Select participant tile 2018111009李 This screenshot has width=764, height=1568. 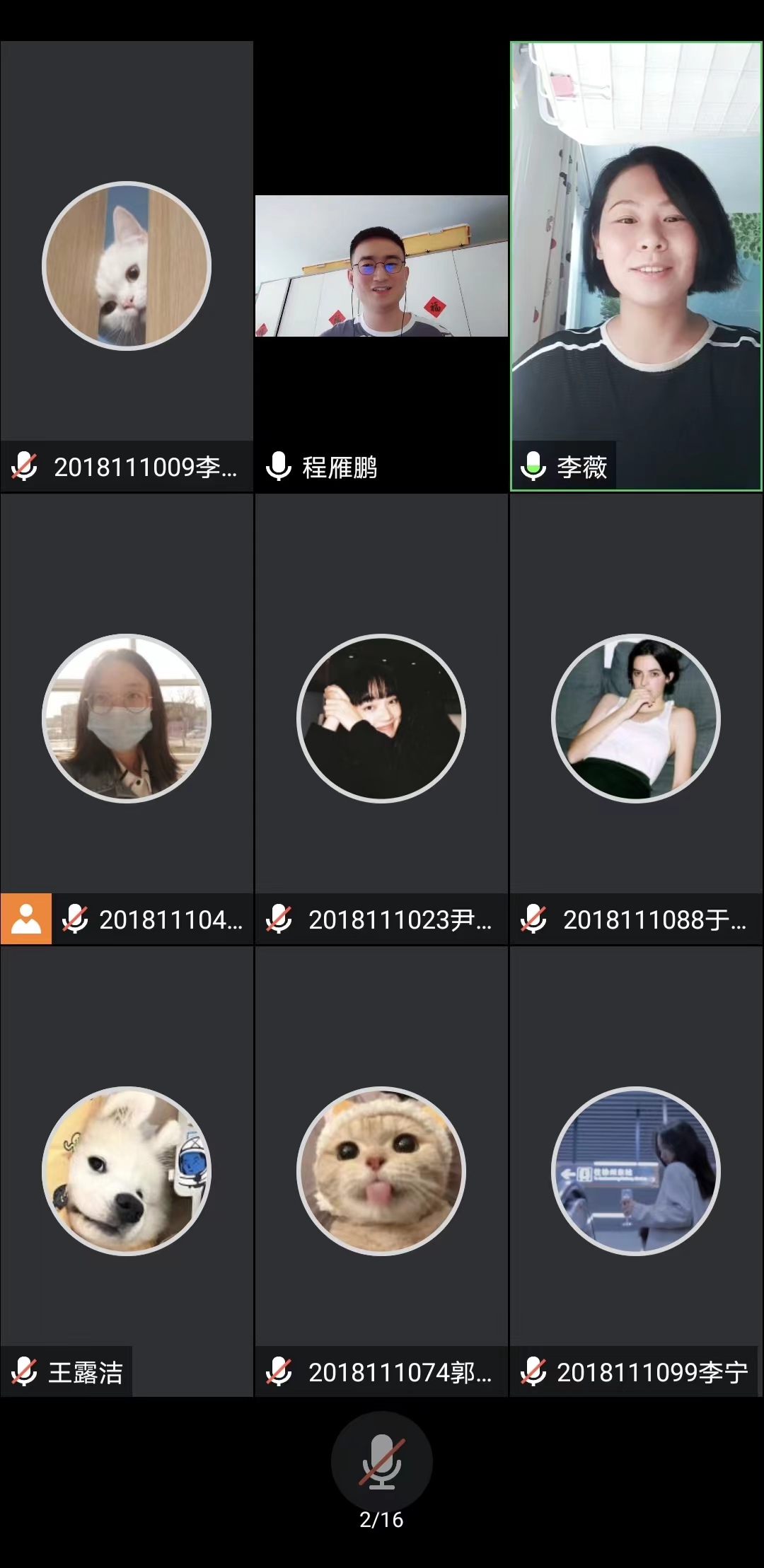127,266
